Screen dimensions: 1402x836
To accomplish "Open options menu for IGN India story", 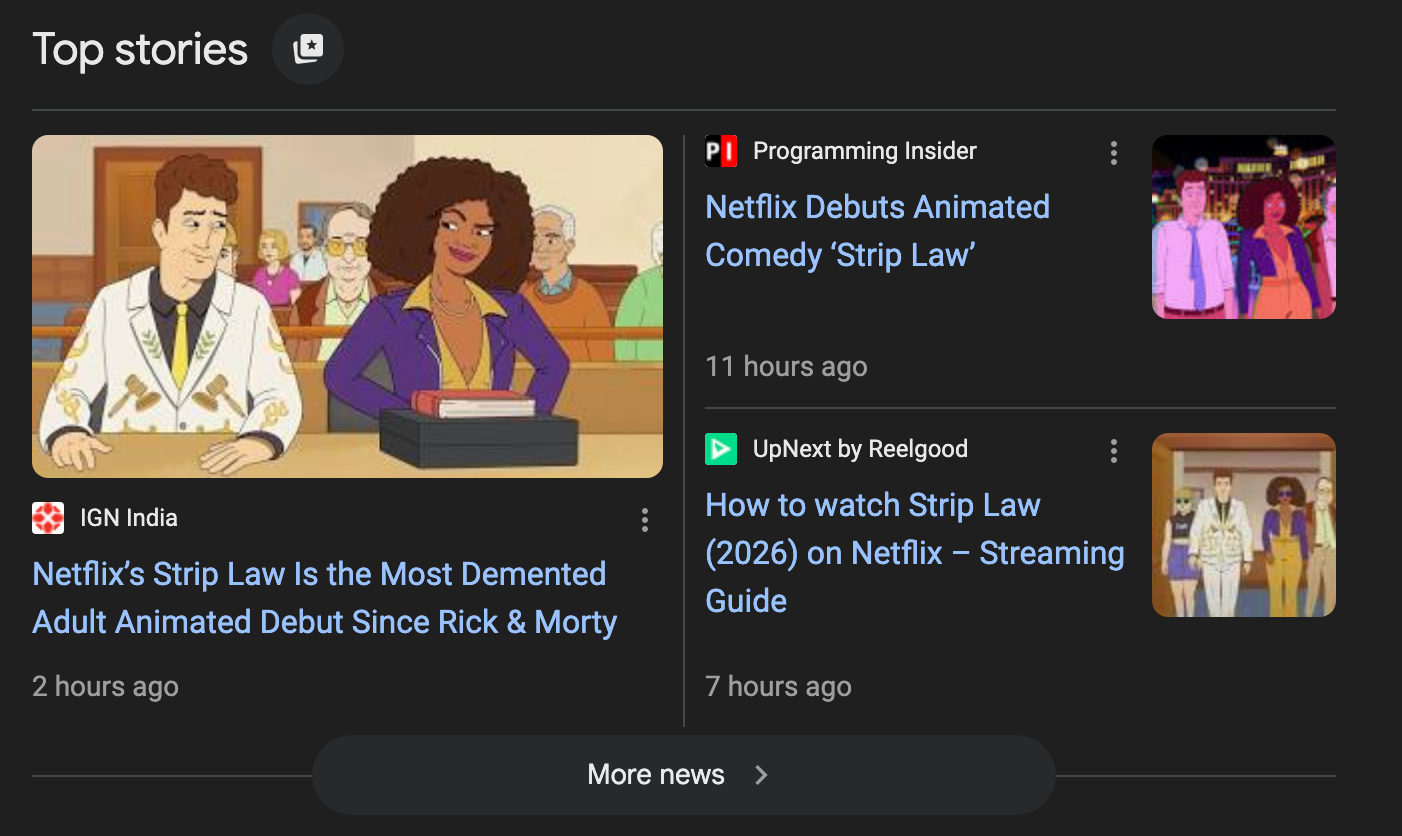I will [645, 520].
